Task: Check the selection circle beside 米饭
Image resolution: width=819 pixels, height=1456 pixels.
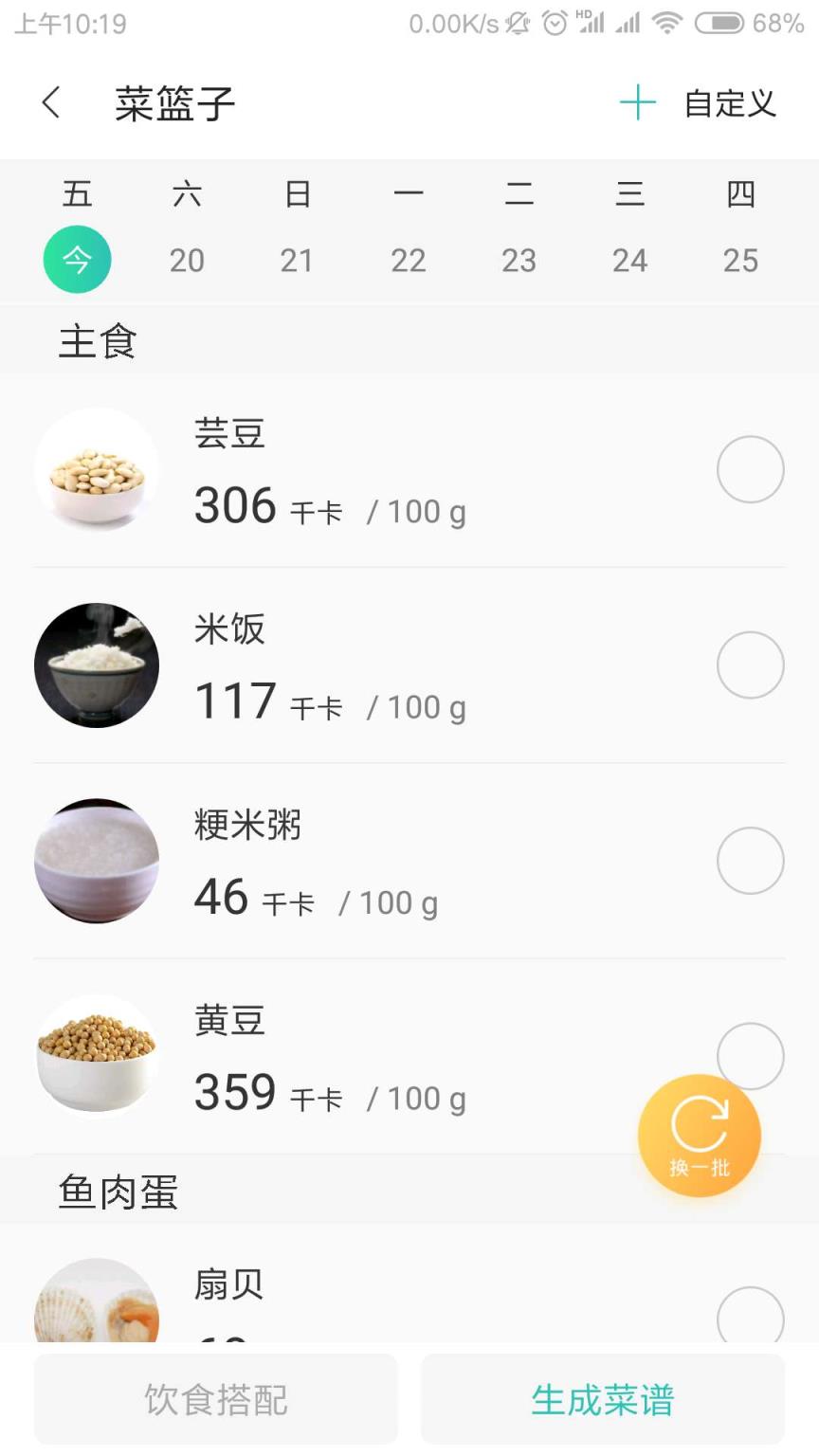Action: 751,665
